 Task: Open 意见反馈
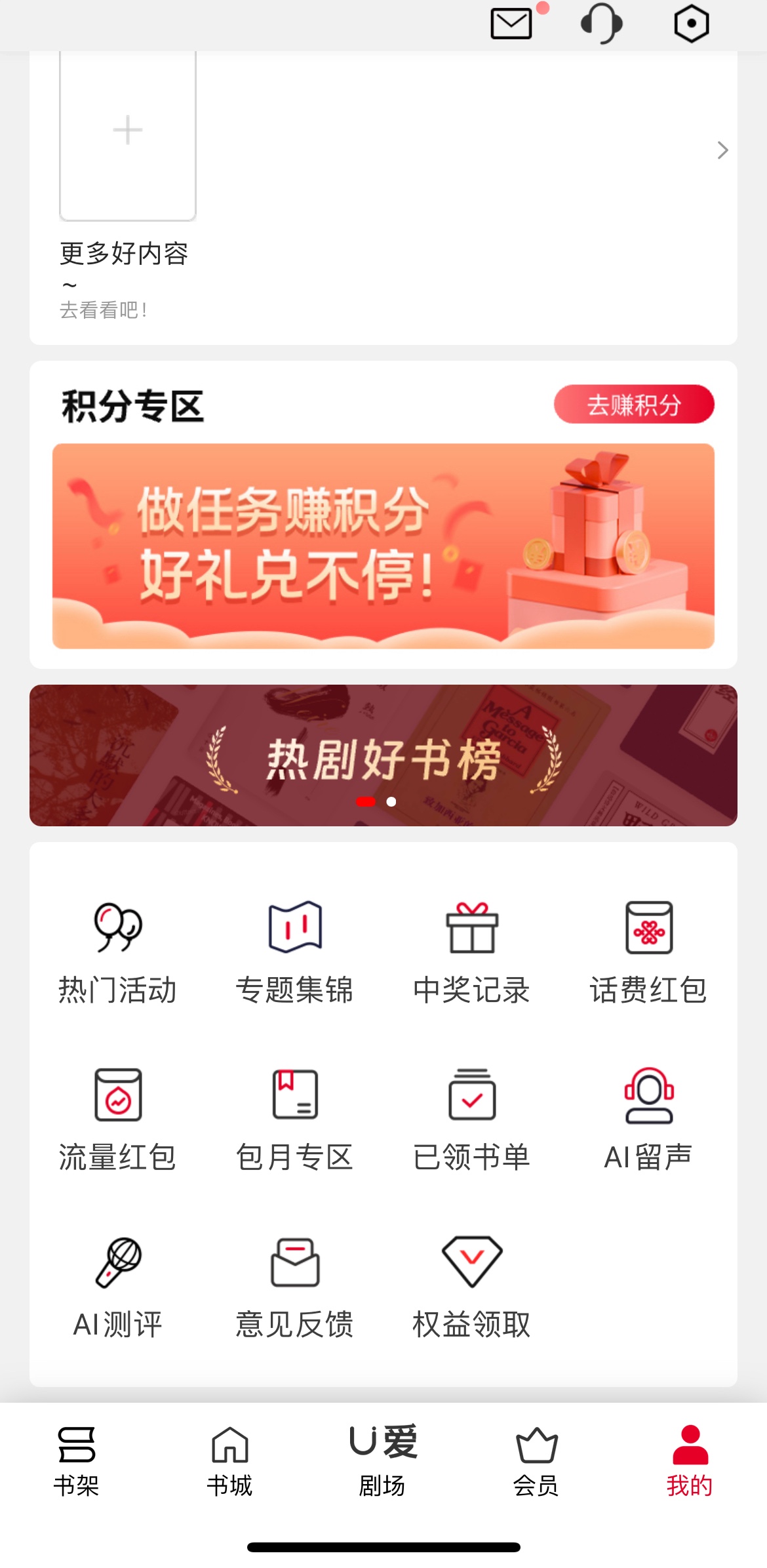tap(295, 1287)
